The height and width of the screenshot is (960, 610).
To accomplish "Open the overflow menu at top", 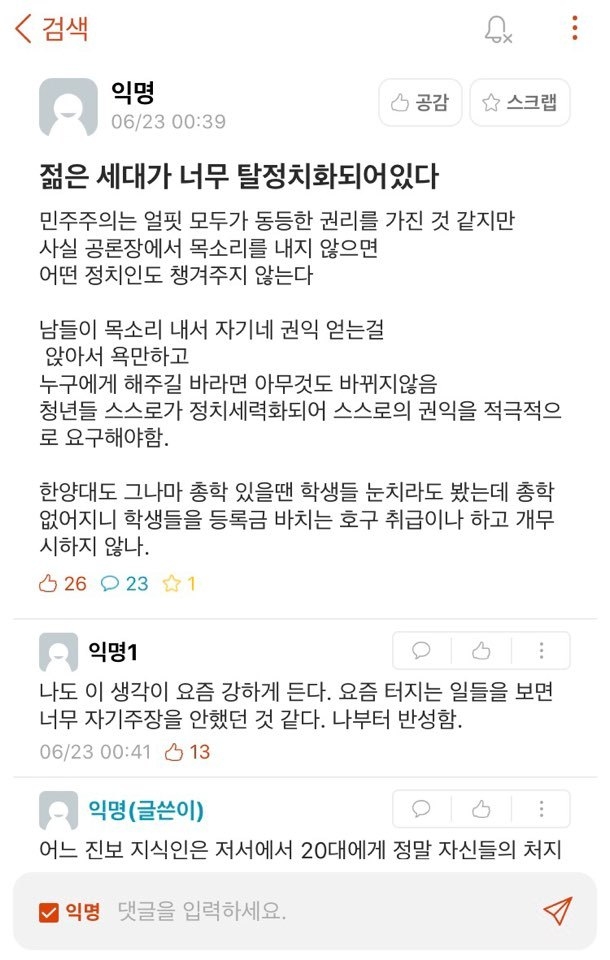I will pos(574,28).
